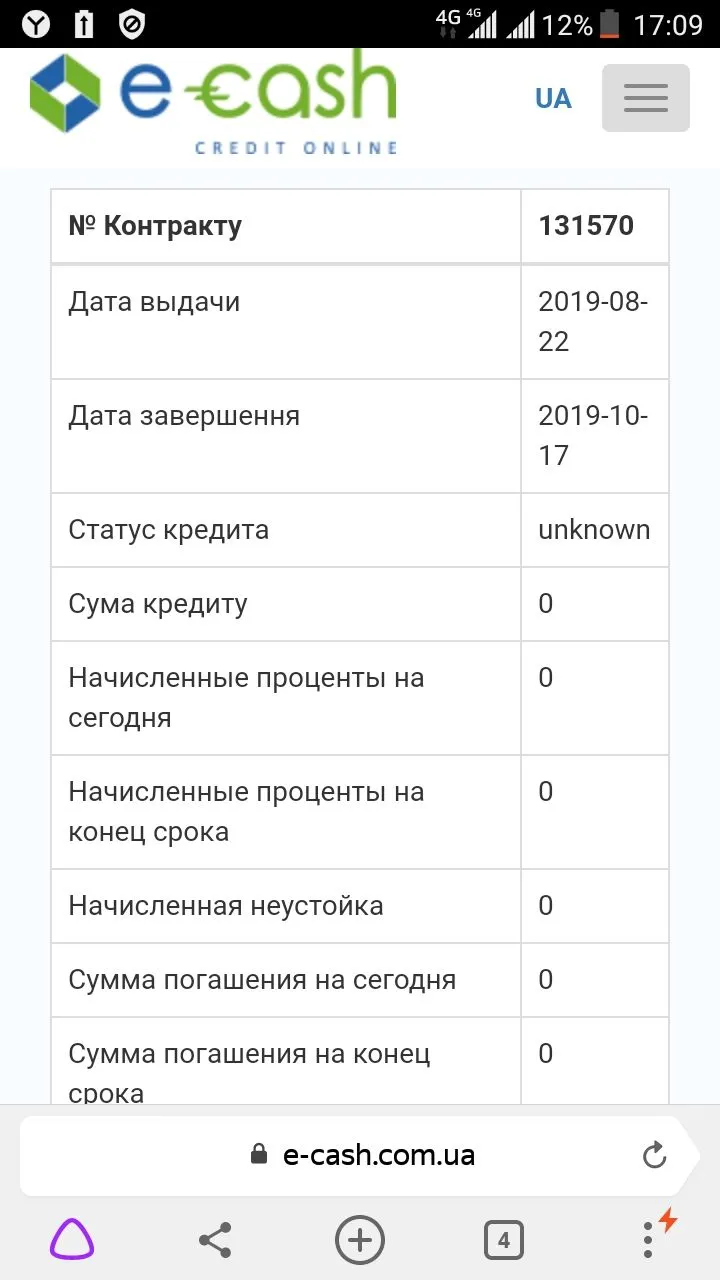Screen dimensions: 720x1280
Task: Share this page
Action: (x=215, y=1241)
